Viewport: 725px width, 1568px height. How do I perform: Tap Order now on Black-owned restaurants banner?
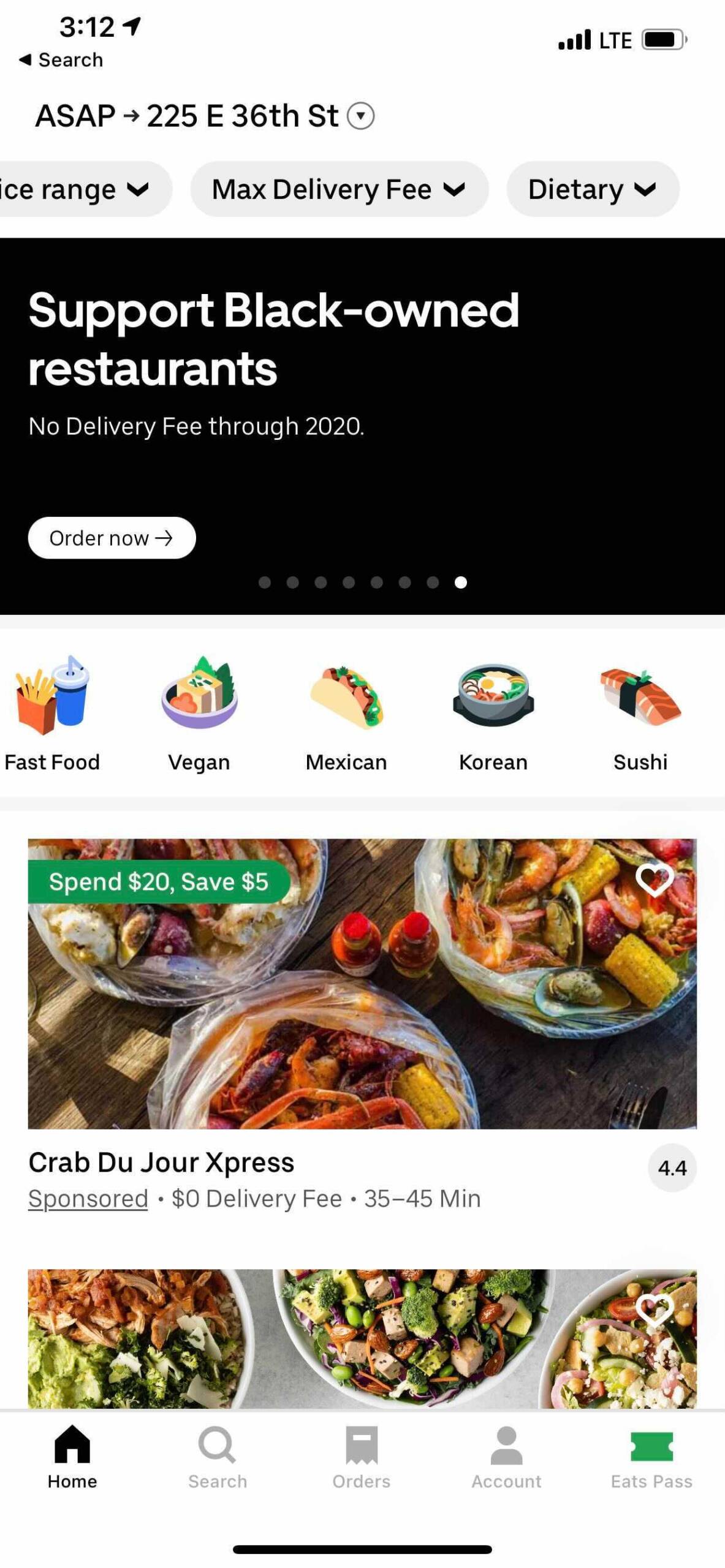point(112,538)
